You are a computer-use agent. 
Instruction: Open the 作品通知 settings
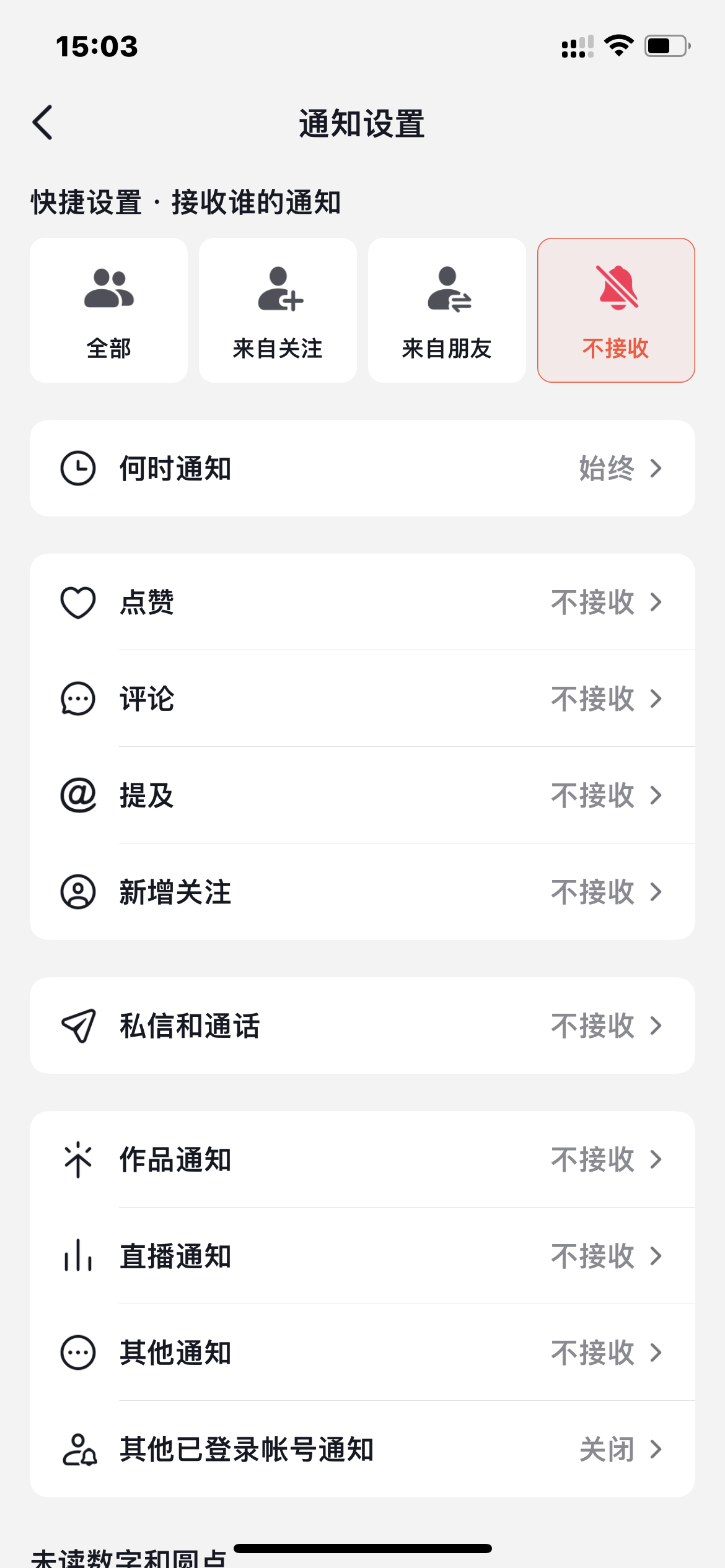(362, 1159)
